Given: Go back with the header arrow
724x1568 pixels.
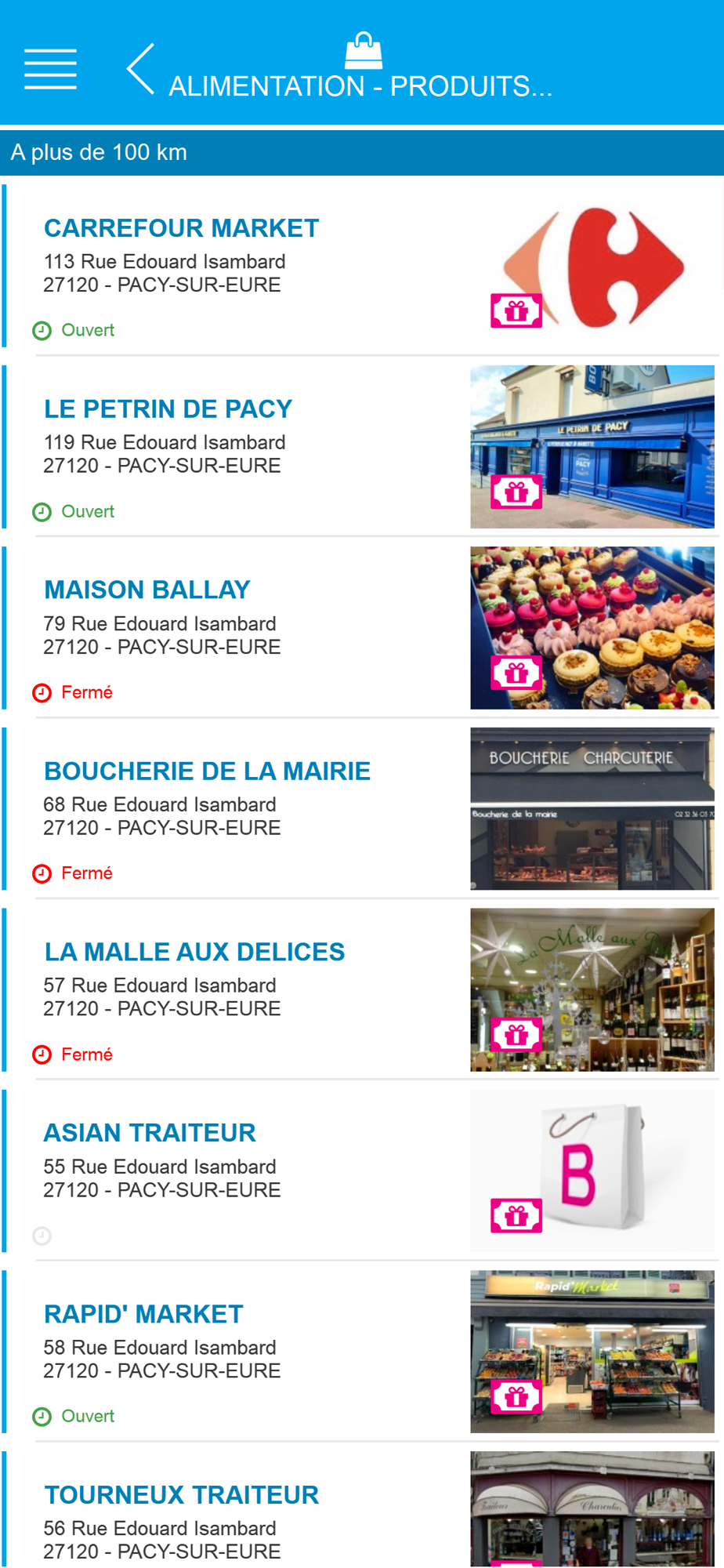Looking at the screenshot, I should 142,69.
